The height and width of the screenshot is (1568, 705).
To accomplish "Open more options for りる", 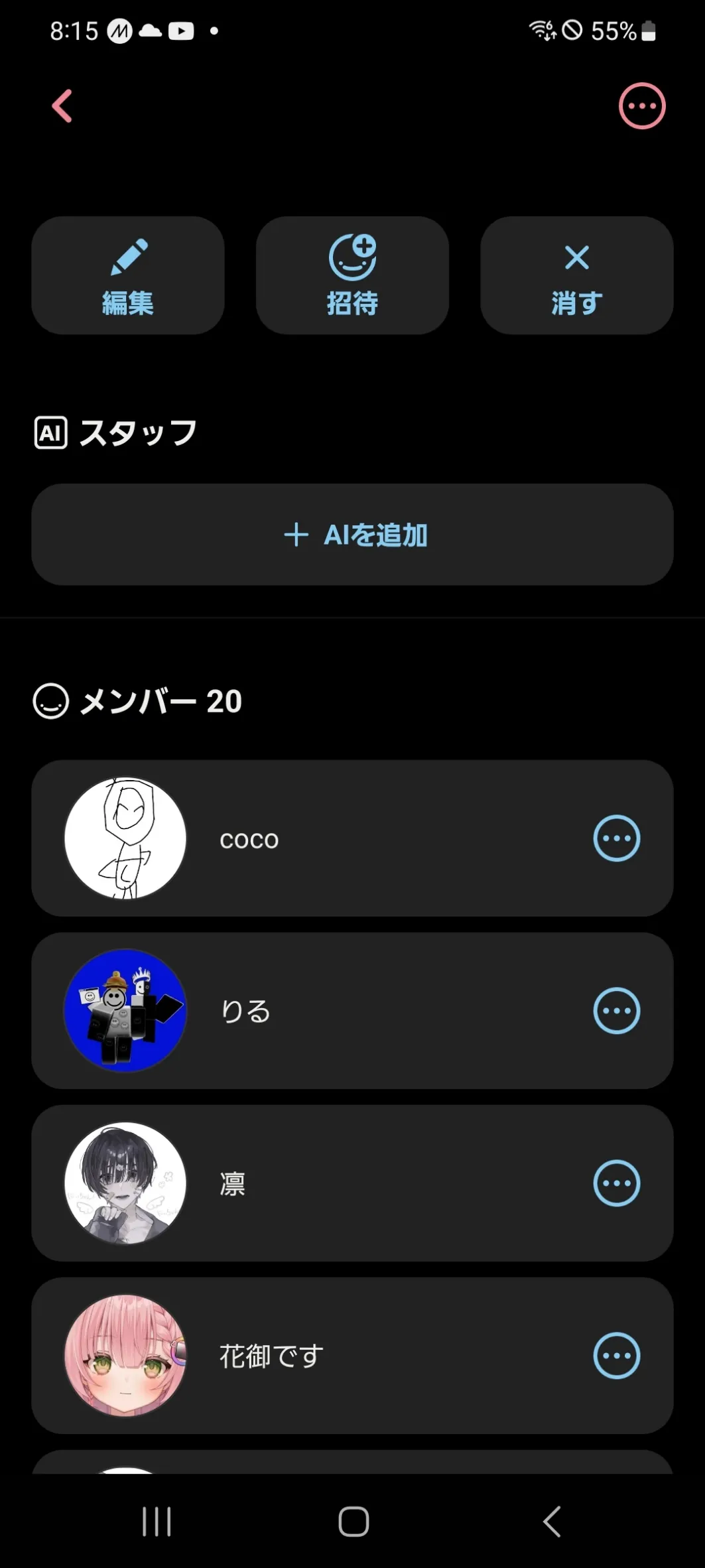I will click(x=616, y=1011).
